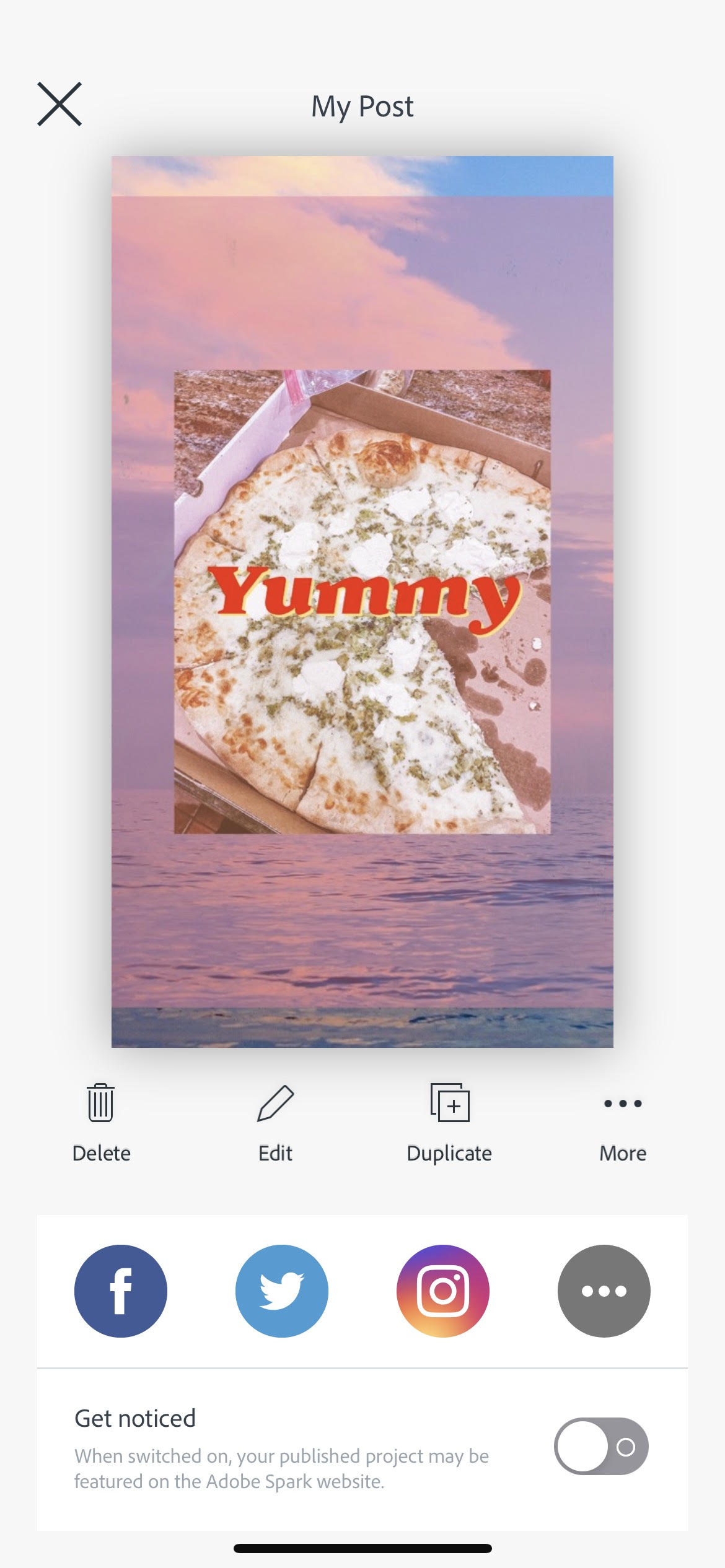Share the post to Twitter

tap(282, 1291)
